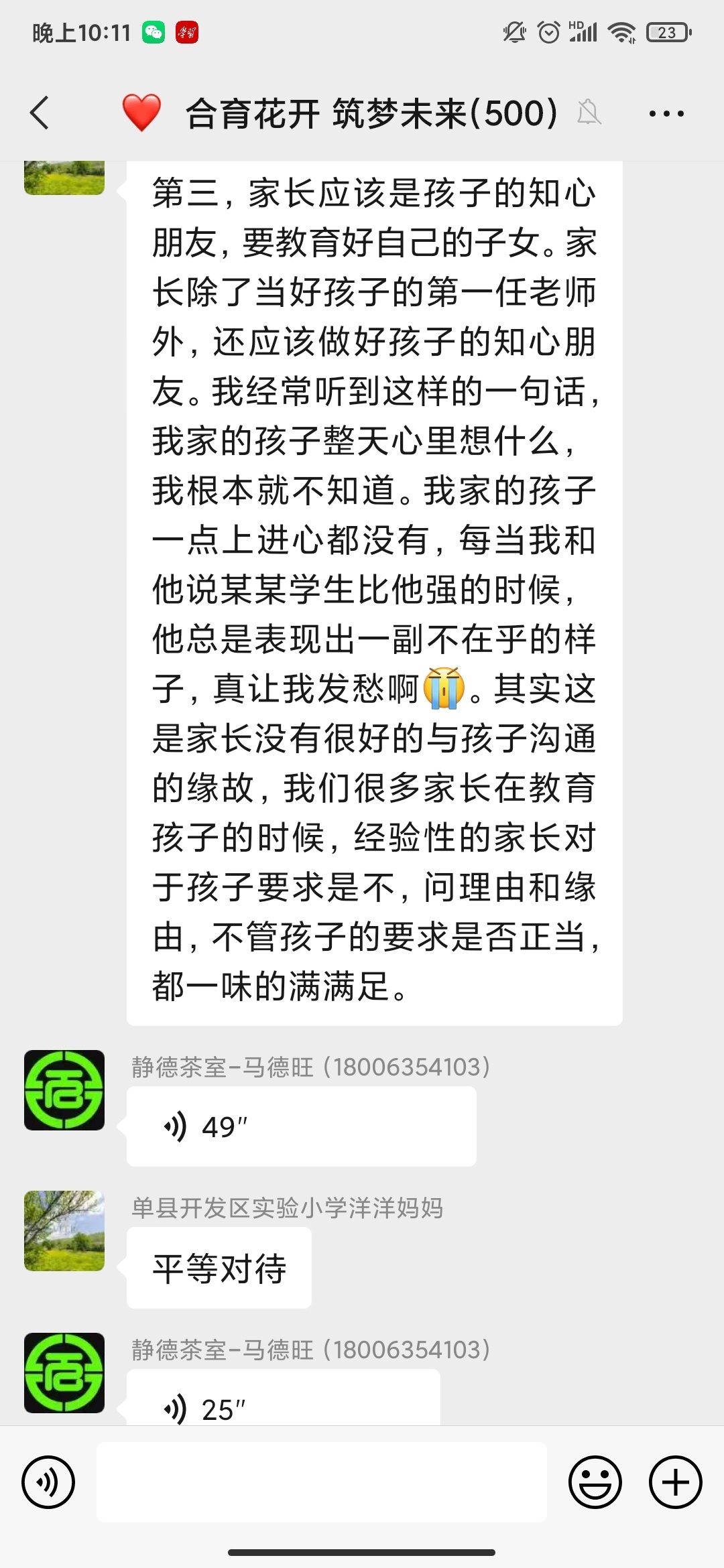
Task: Tap the message input field
Action: pos(322,1482)
